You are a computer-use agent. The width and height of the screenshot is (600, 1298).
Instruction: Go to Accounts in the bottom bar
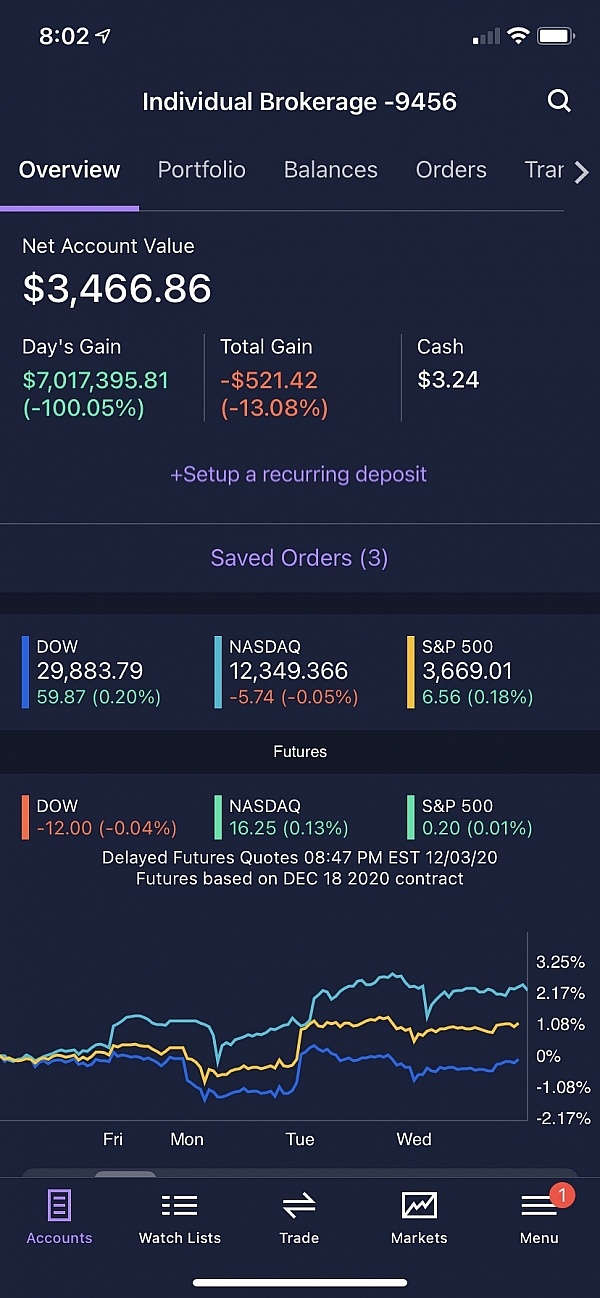click(x=59, y=1217)
